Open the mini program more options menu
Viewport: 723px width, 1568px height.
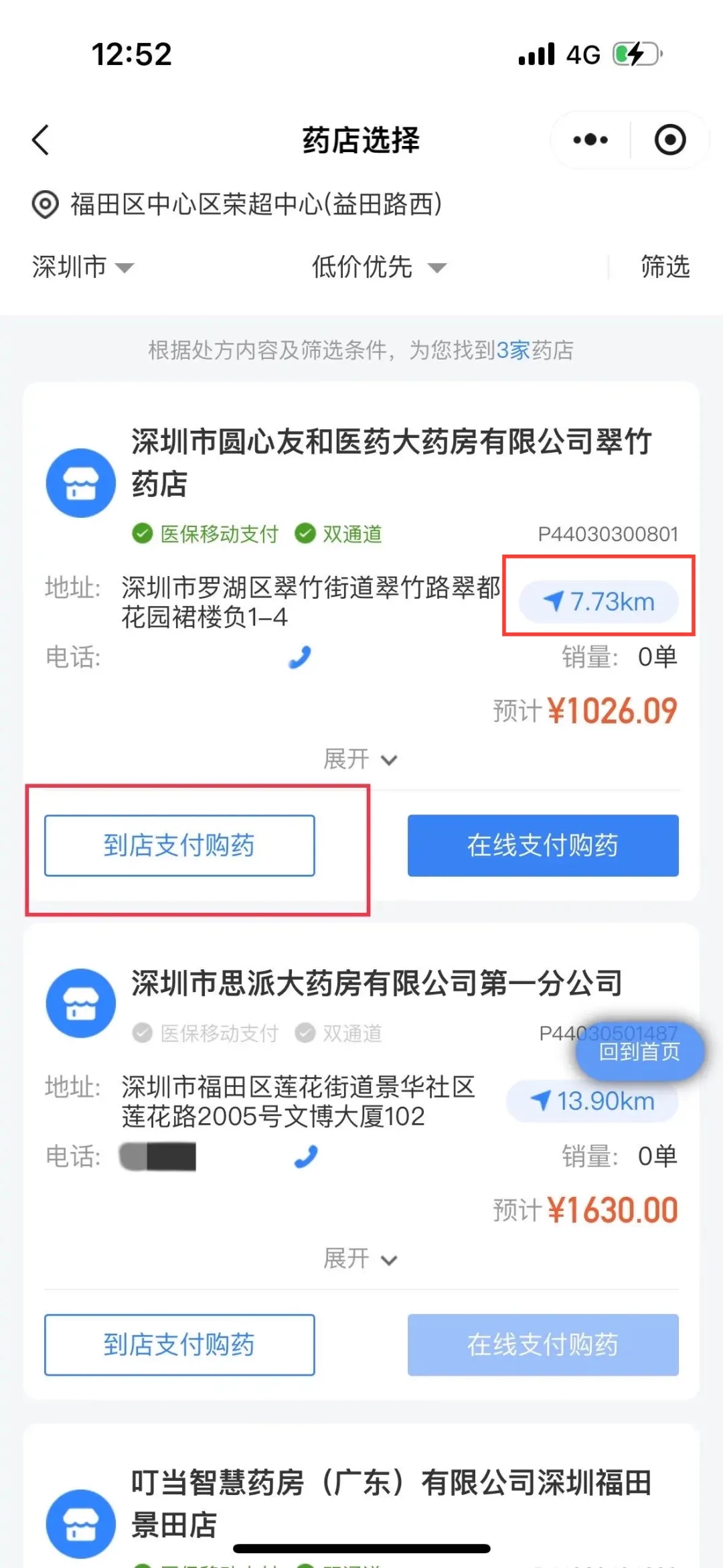coord(590,140)
